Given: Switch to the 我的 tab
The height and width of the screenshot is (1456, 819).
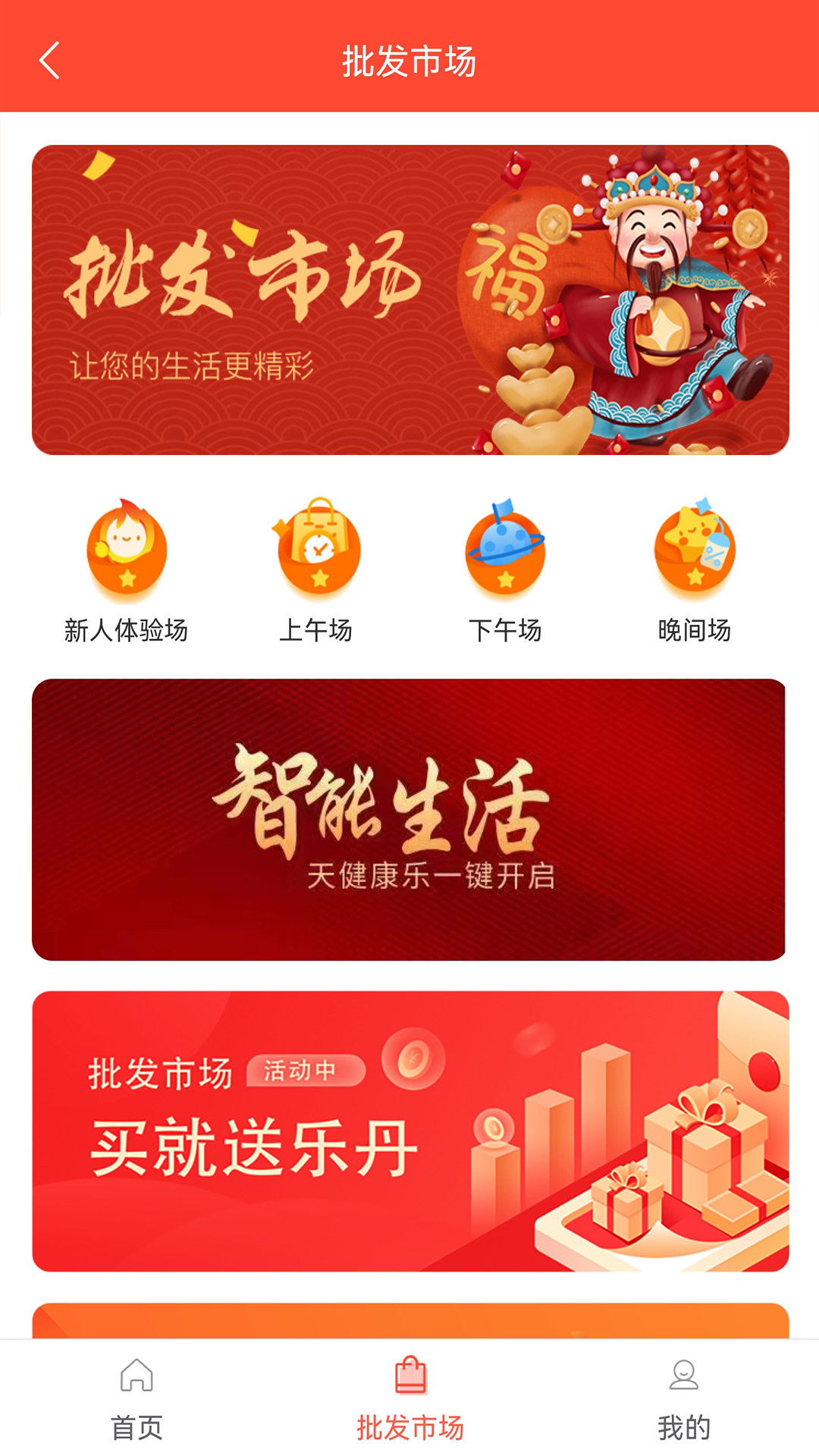Looking at the screenshot, I should 683,1399.
